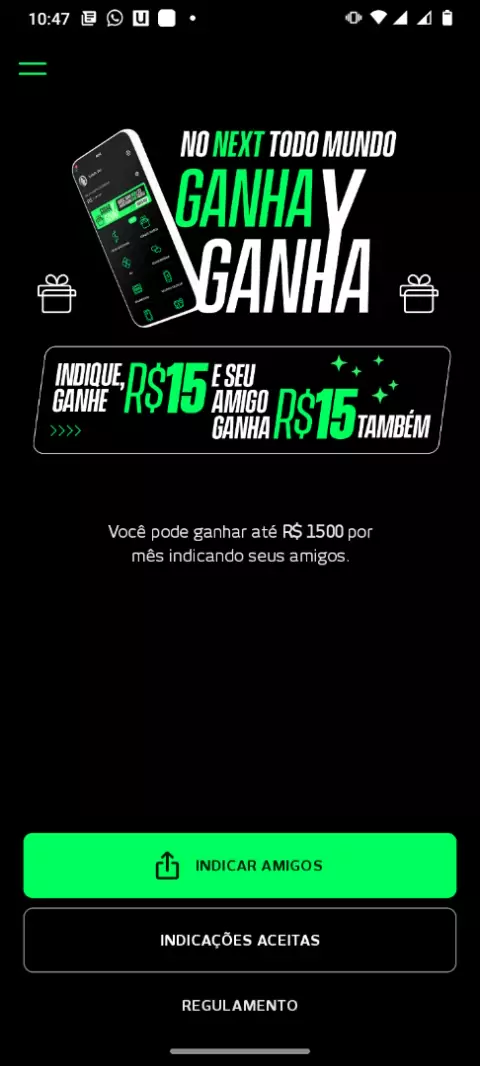Viewport: 480px width, 1066px height.
Task: Tap the Indicar Amigos button
Action: point(240,865)
